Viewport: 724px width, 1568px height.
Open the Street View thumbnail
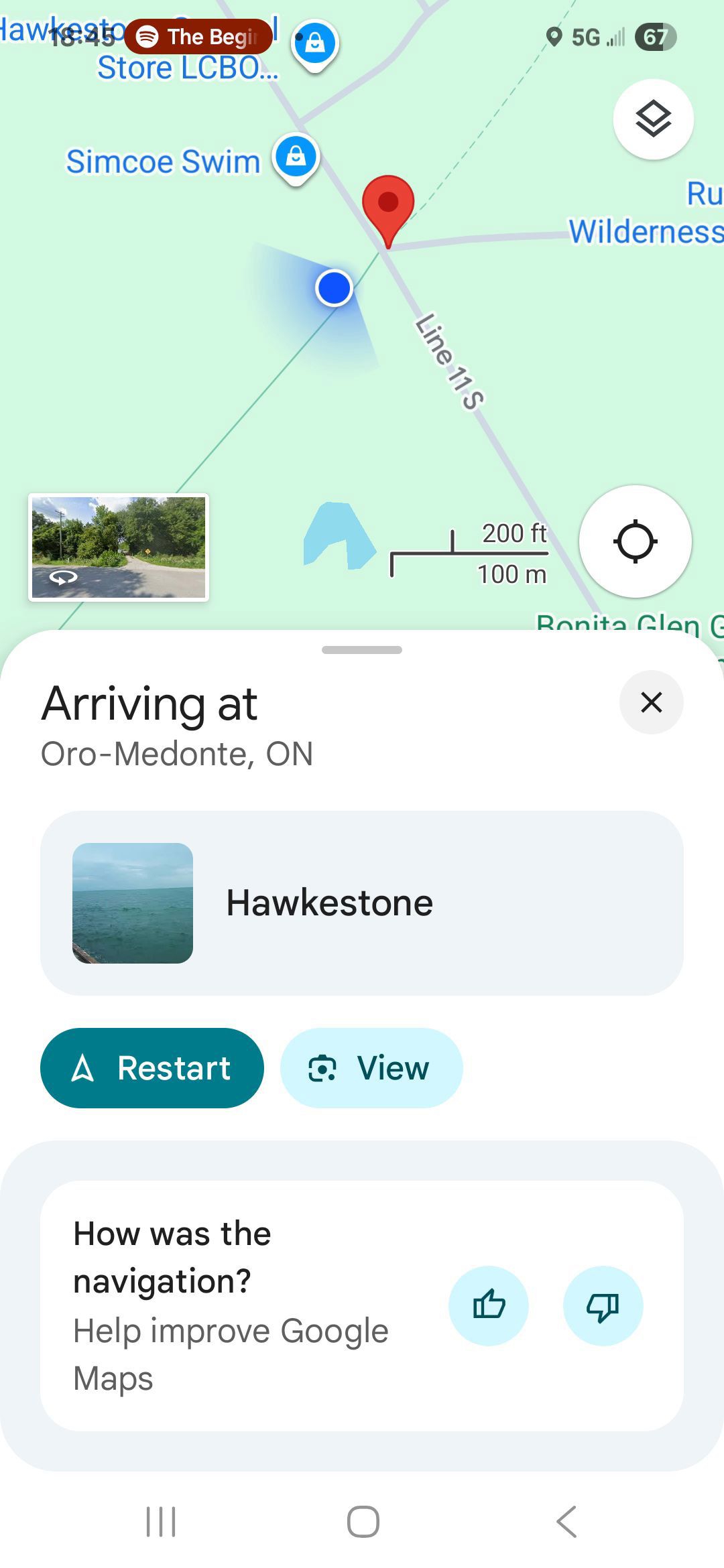pyautogui.click(x=119, y=547)
